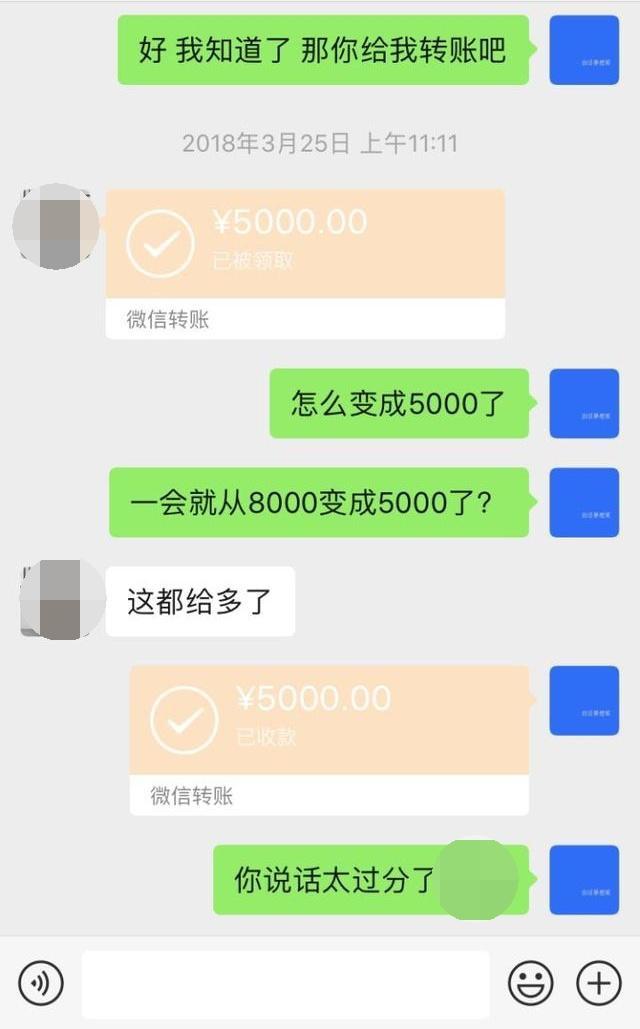Open contact's avatar beside 这都给多了

(60, 600)
